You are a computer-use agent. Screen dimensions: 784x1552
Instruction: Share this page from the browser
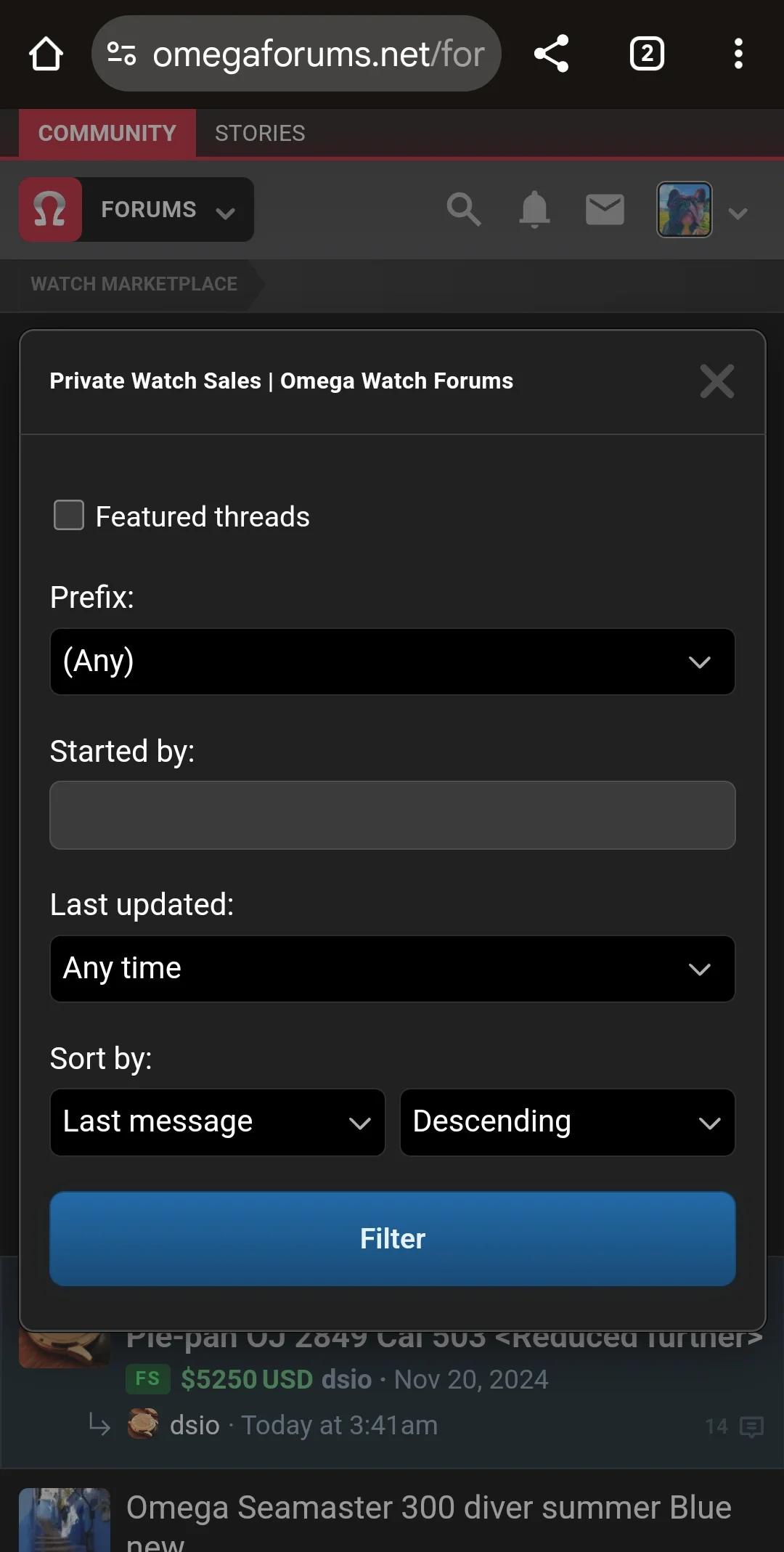tap(552, 54)
